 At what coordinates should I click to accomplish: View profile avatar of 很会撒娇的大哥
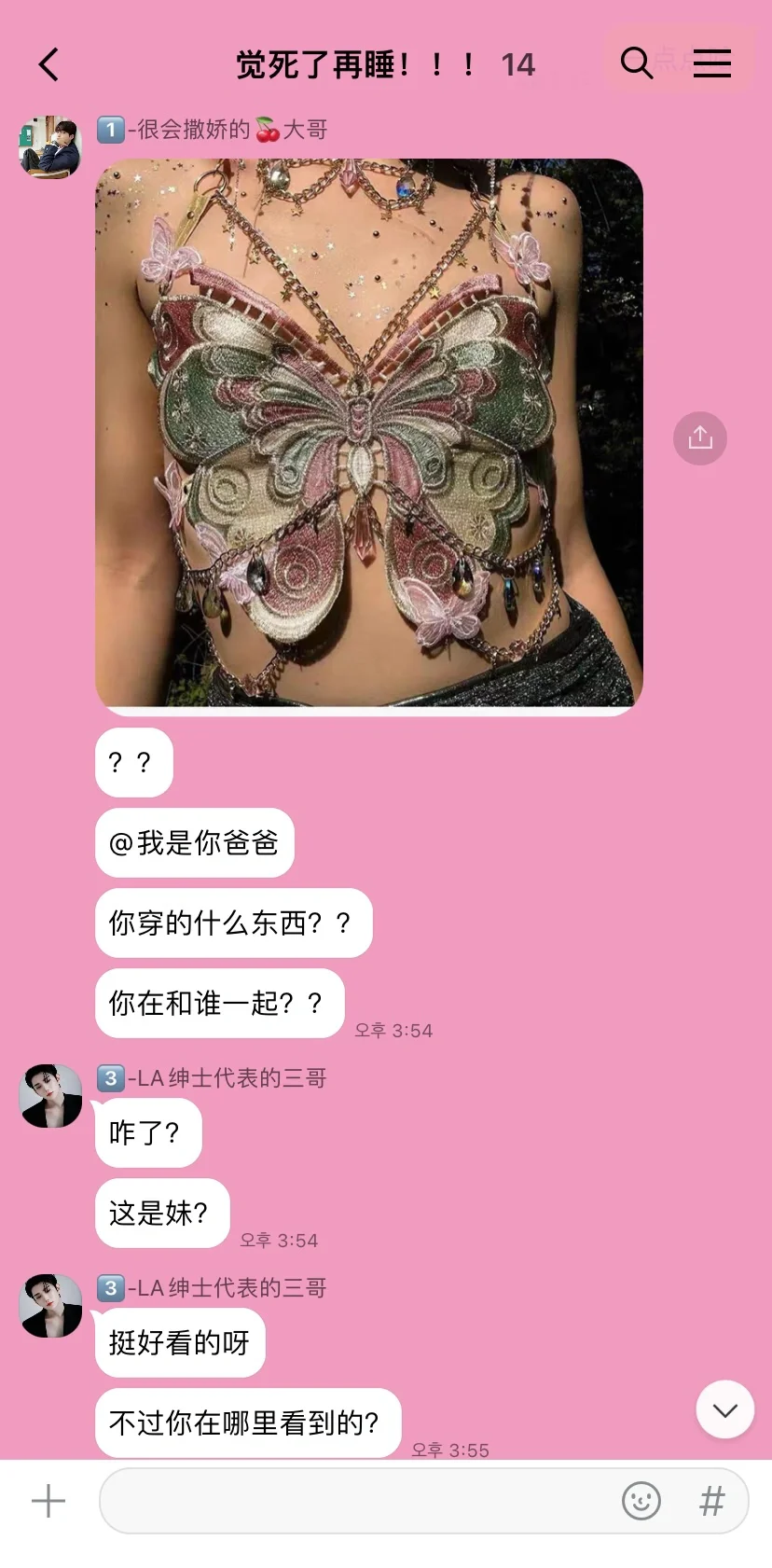click(50, 146)
